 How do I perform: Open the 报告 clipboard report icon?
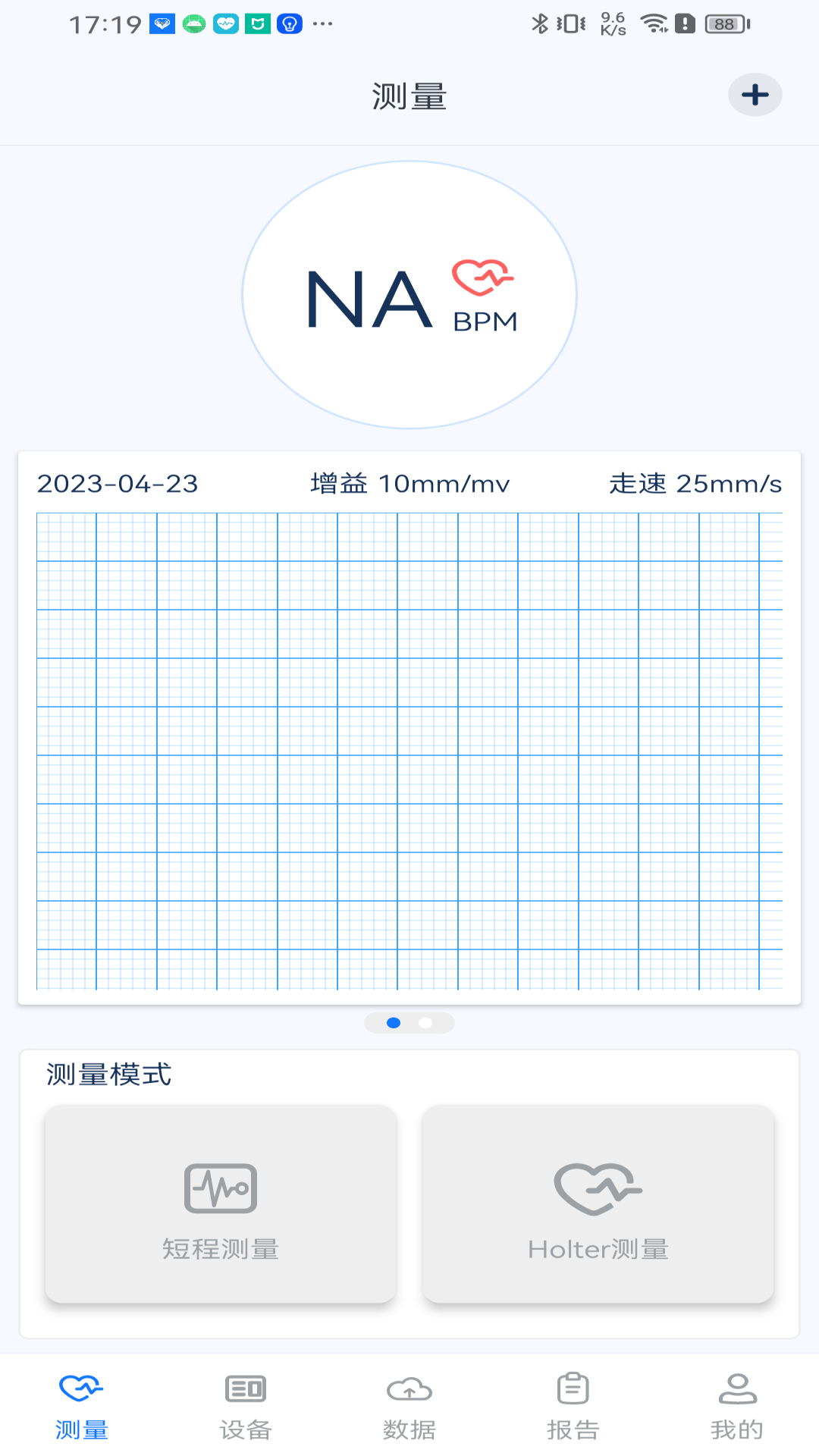tap(573, 1388)
